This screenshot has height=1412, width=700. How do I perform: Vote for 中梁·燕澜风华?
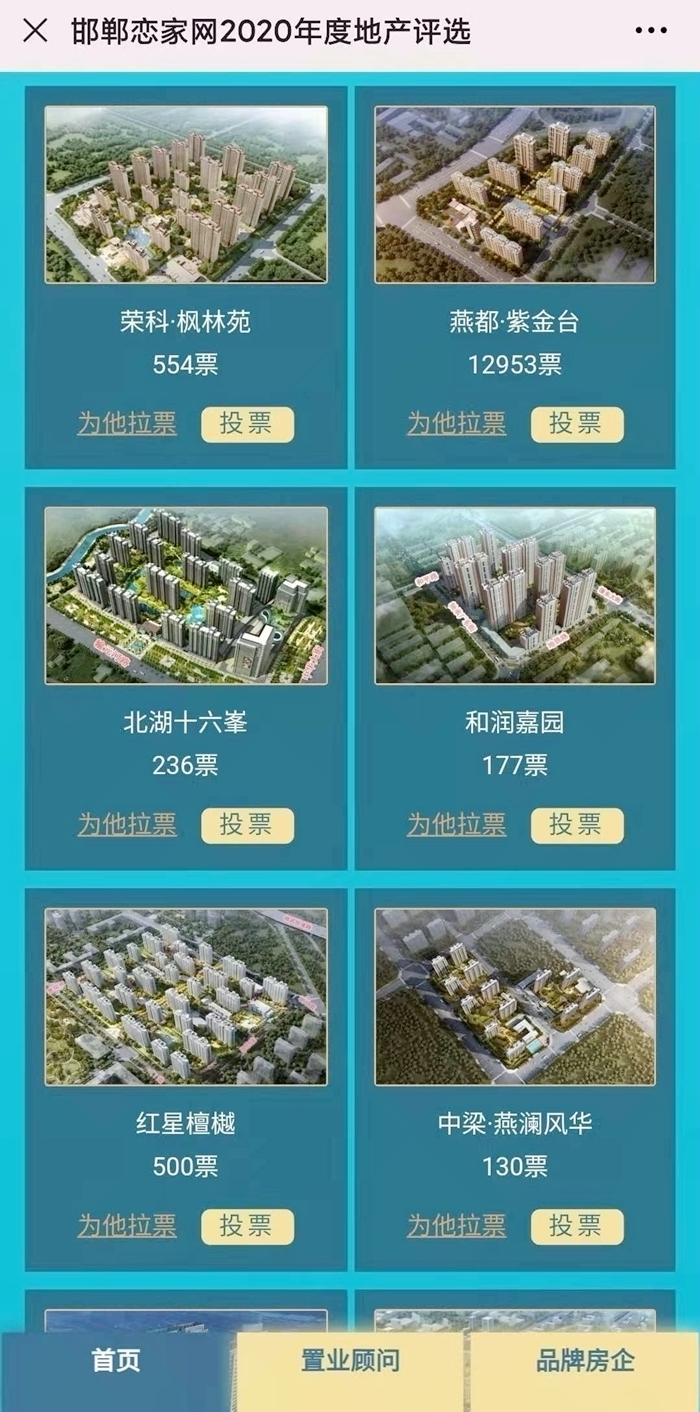[577, 1226]
